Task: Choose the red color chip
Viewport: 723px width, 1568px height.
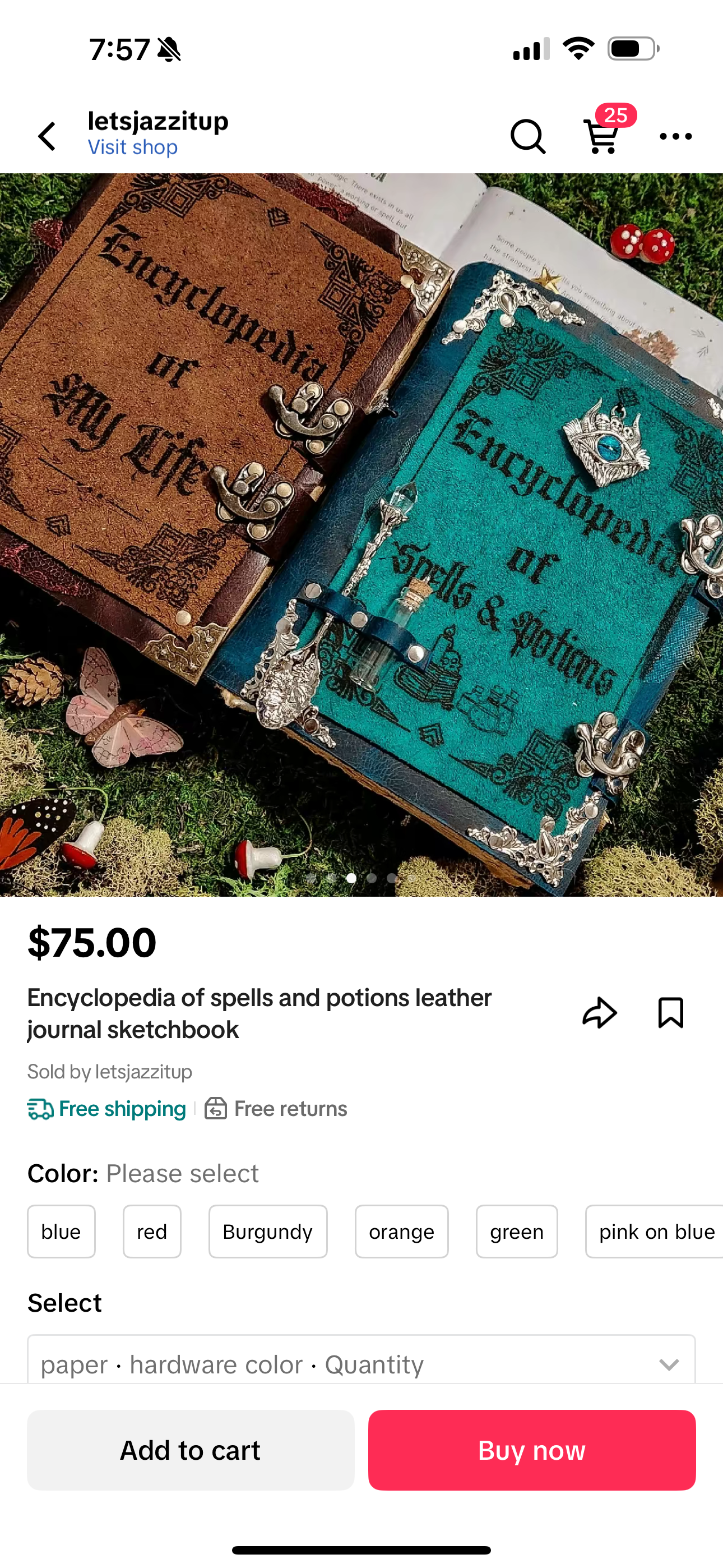Action: click(151, 1232)
